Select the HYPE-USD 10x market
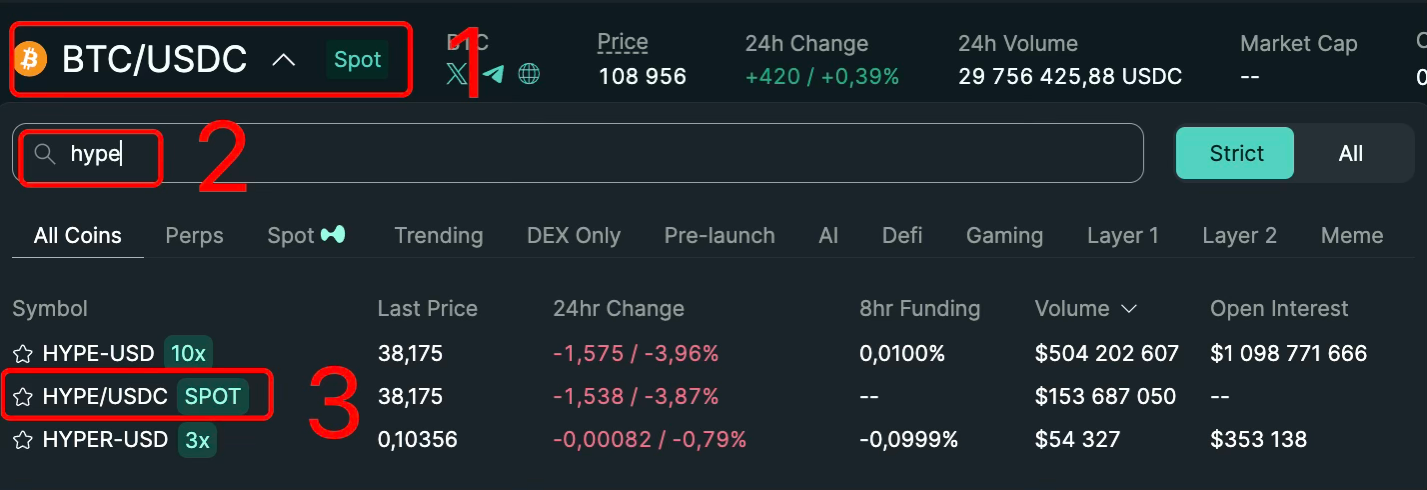This screenshot has width=1427, height=490. tap(98, 353)
